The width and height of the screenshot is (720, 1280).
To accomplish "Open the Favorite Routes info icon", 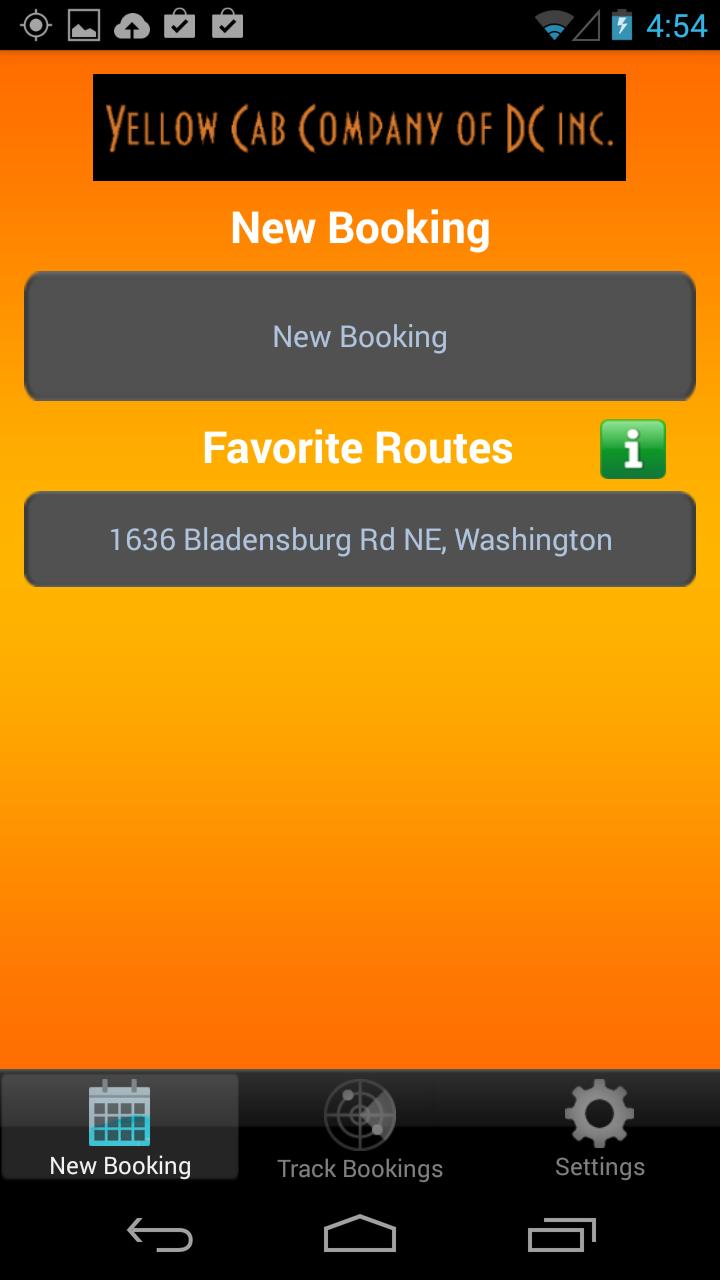I will [x=633, y=450].
